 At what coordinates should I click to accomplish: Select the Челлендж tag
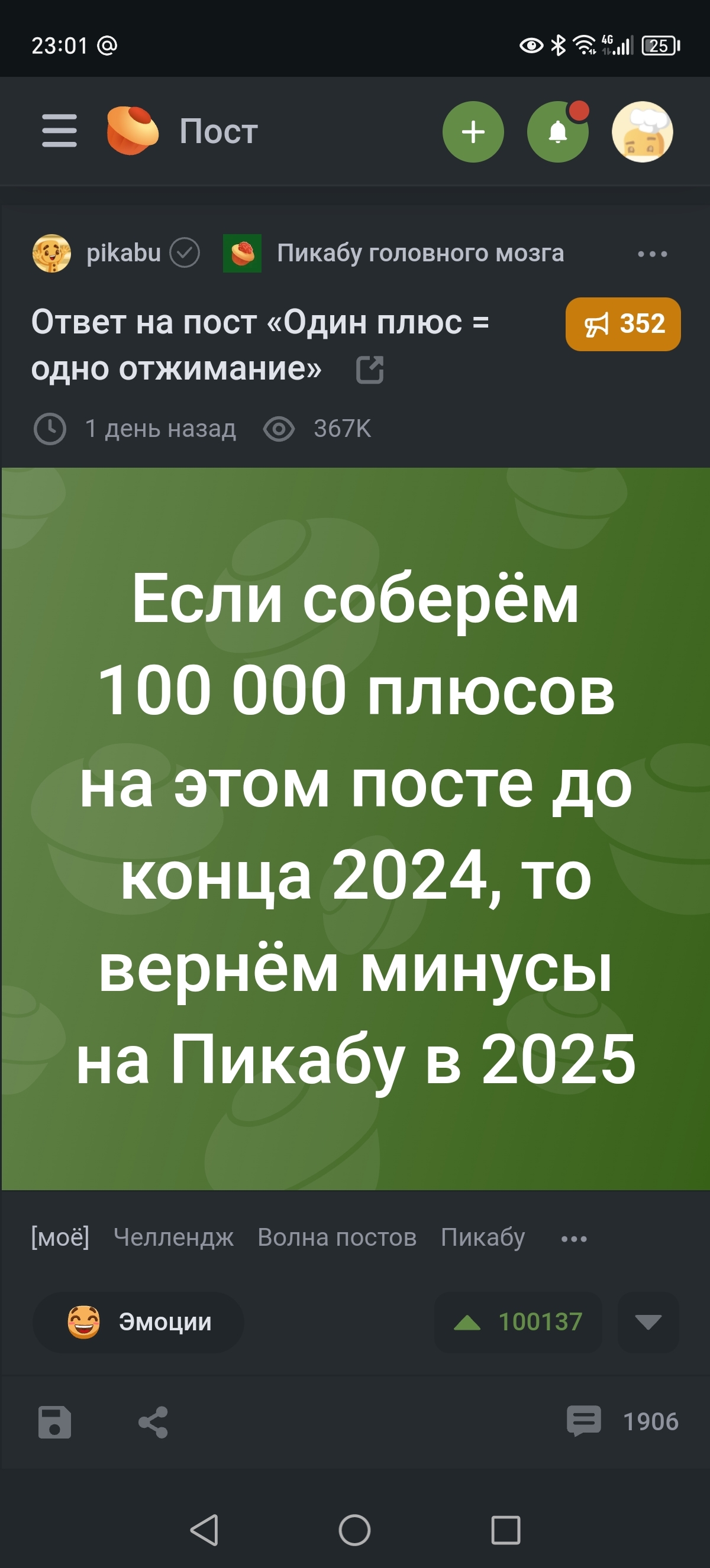[x=173, y=1237]
